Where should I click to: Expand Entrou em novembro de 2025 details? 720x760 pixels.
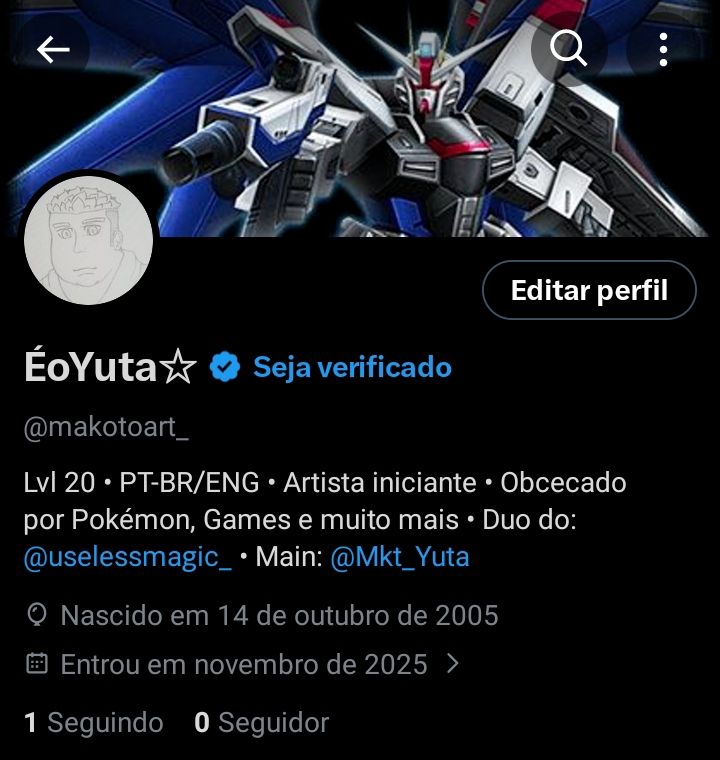(244, 664)
